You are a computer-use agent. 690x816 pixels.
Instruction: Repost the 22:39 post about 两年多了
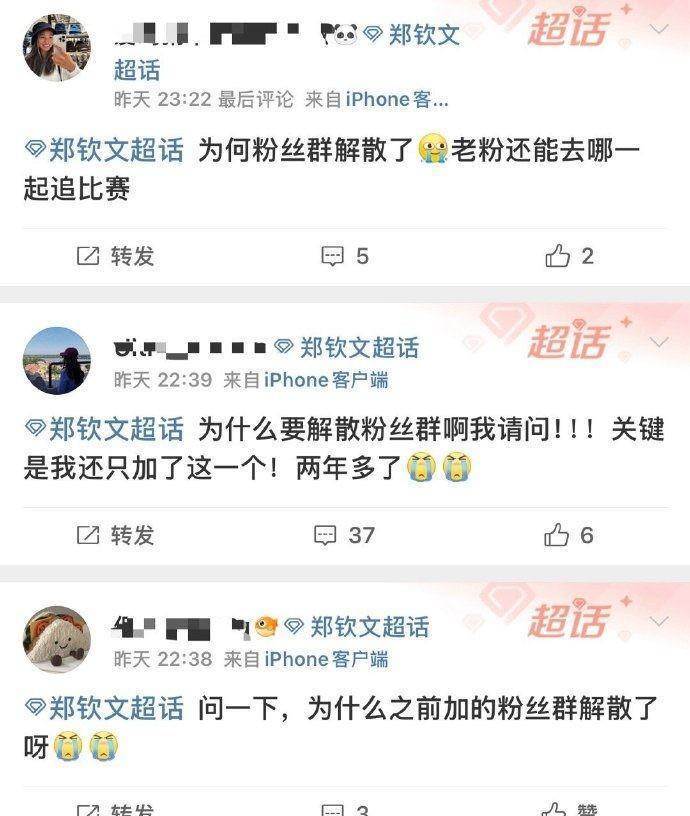point(116,535)
